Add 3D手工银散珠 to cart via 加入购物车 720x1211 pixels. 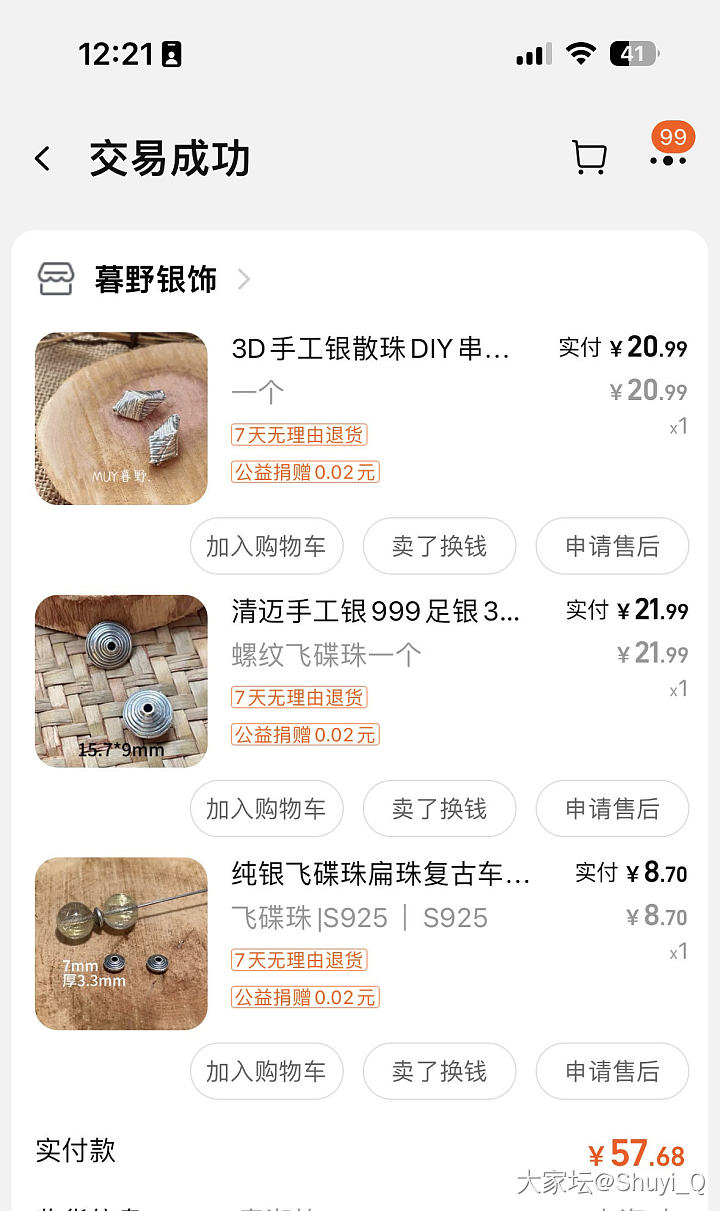coord(266,546)
